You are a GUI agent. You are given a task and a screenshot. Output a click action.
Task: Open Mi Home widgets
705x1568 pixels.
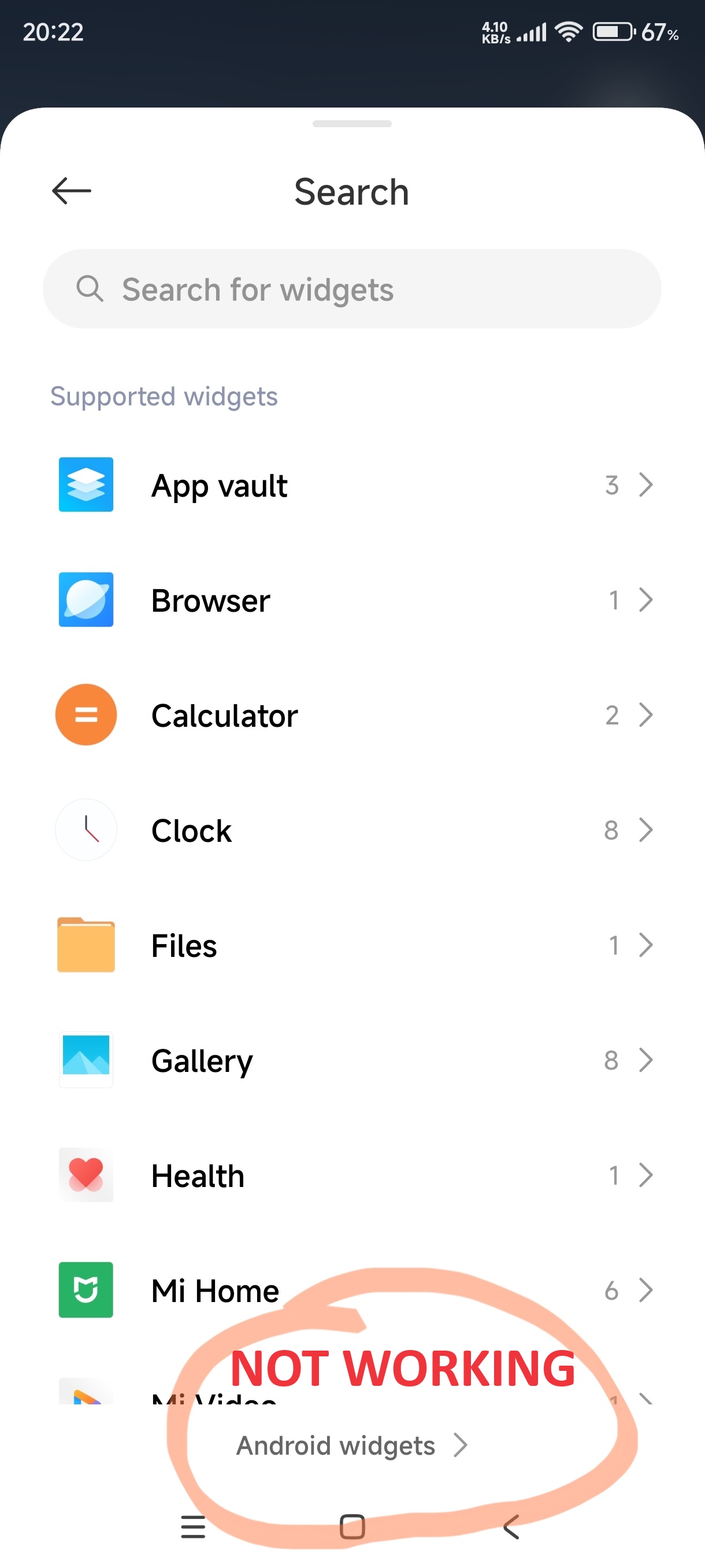pyautogui.click(x=351, y=1290)
